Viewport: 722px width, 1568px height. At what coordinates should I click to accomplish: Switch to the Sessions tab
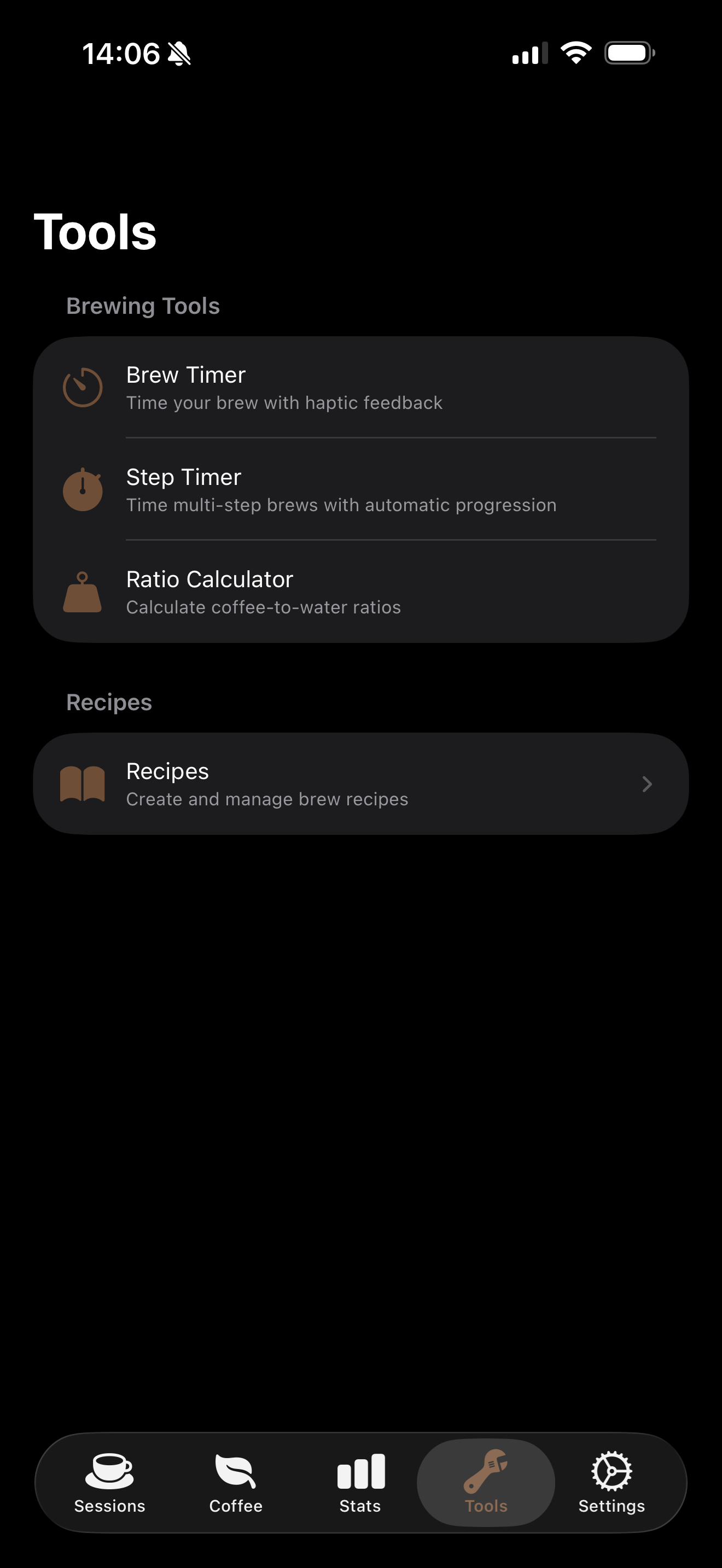109,1485
